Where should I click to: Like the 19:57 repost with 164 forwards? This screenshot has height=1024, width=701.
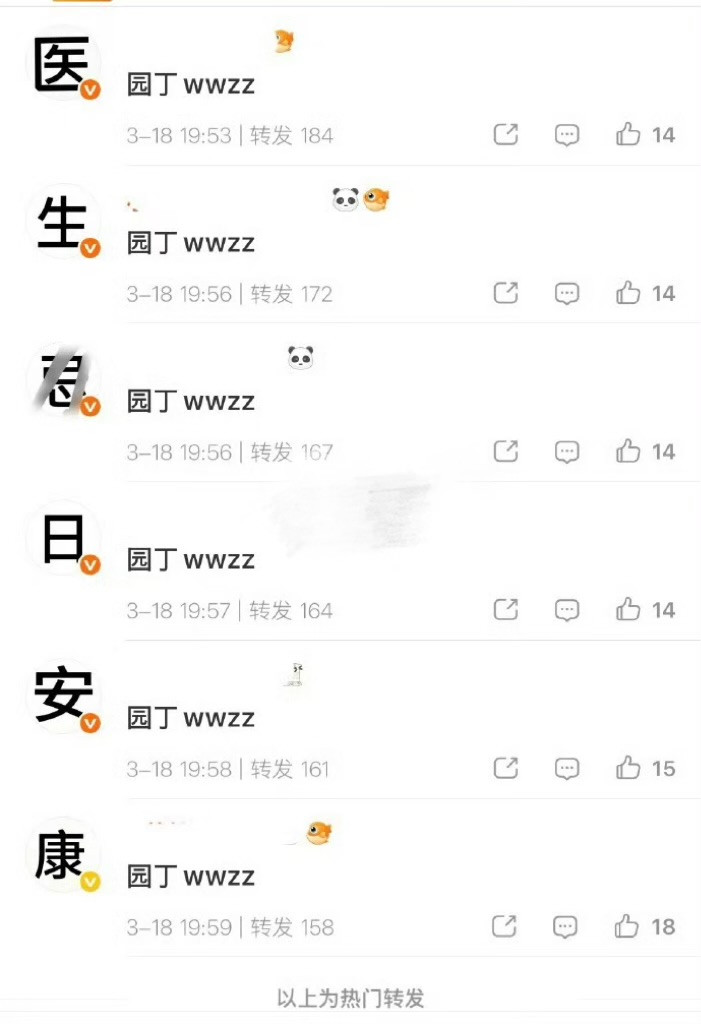pos(628,610)
